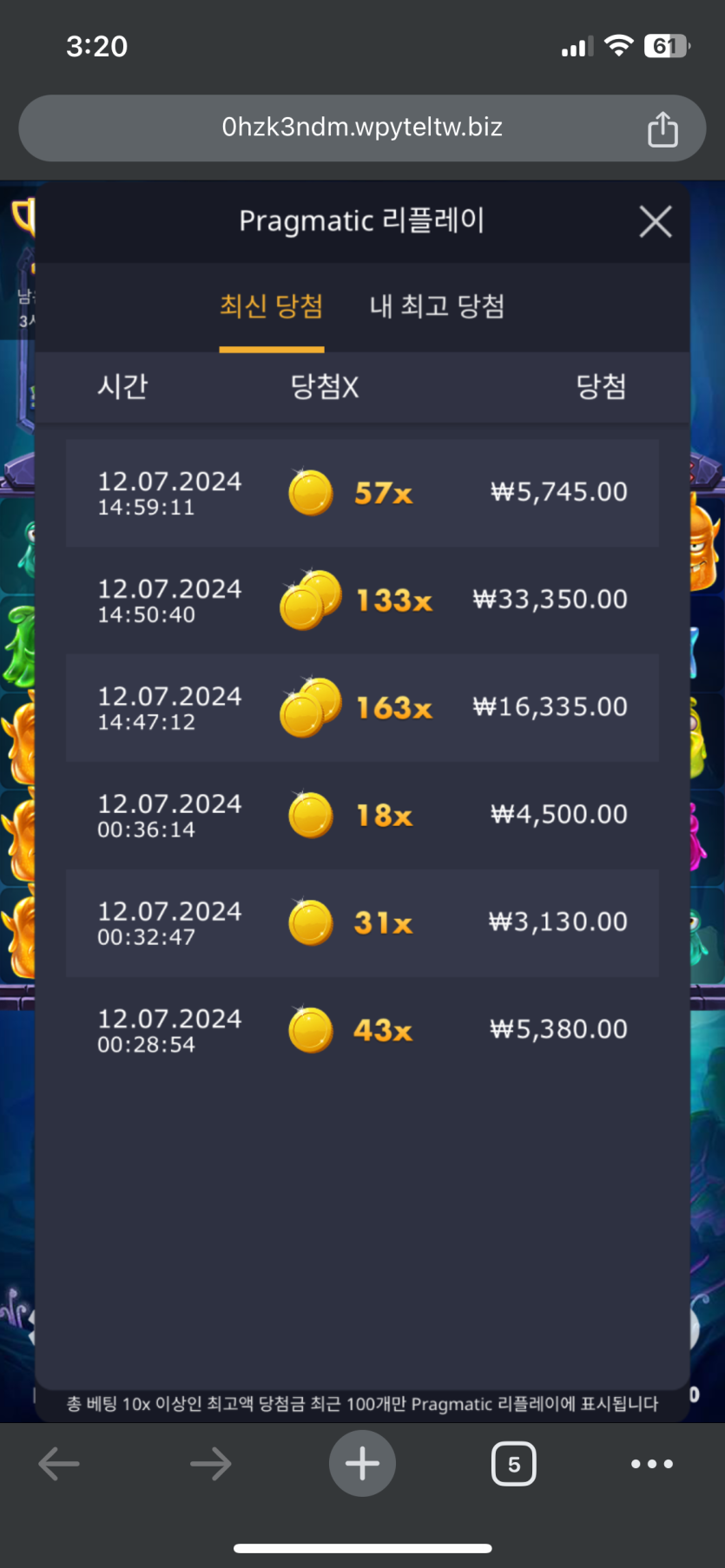Go back in the browser
This screenshot has width=725, height=1568.
(59, 1464)
